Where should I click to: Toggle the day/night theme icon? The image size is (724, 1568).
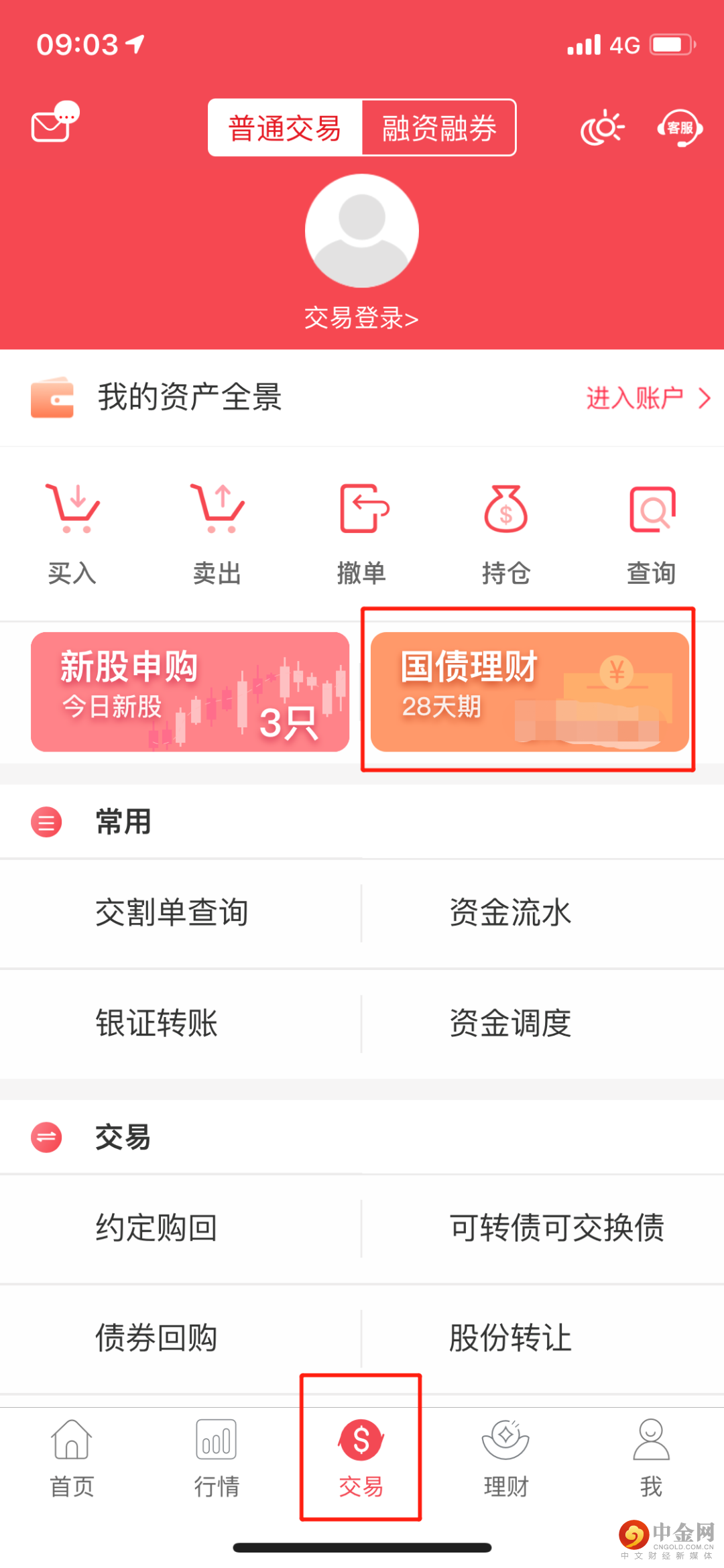coord(602,127)
